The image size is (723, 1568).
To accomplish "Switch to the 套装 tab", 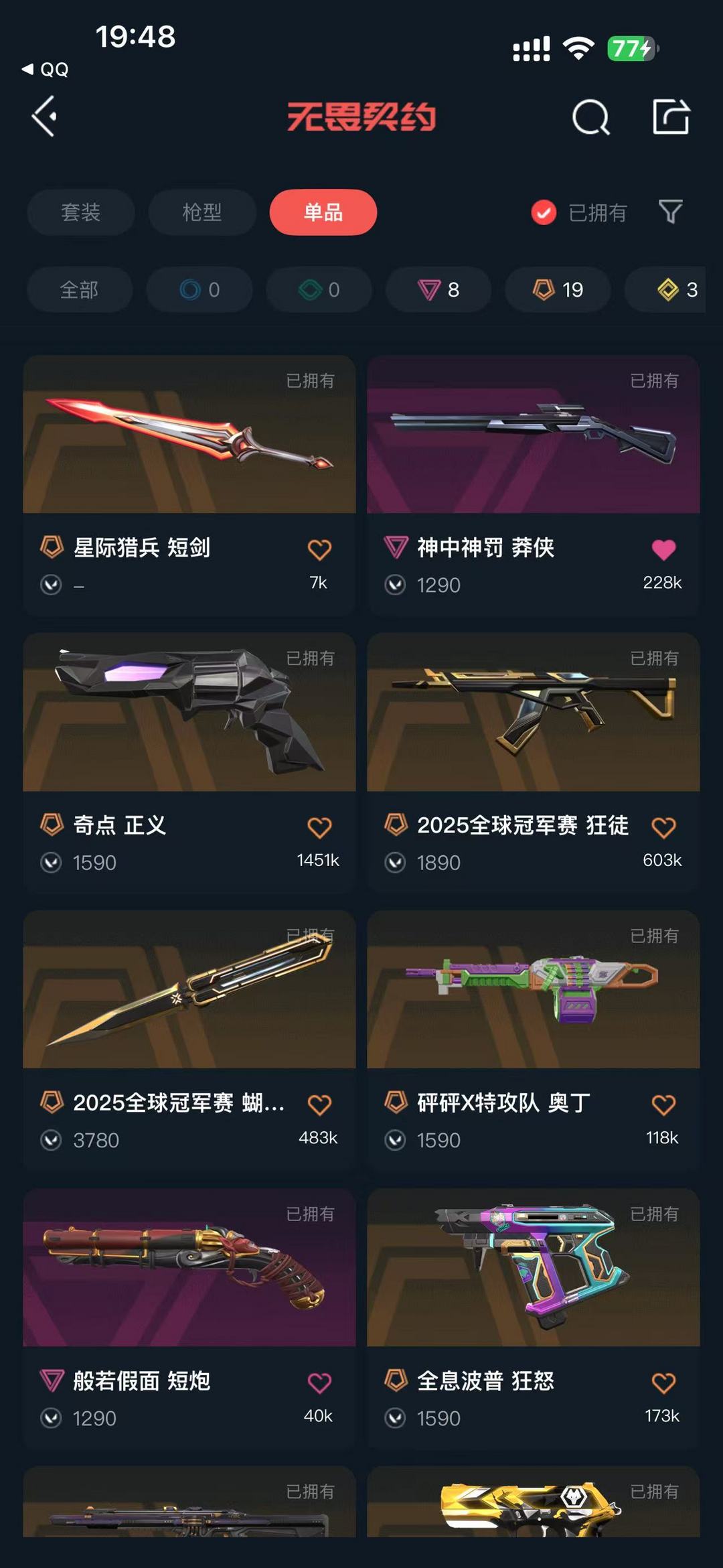I will pyautogui.click(x=80, y=212).
